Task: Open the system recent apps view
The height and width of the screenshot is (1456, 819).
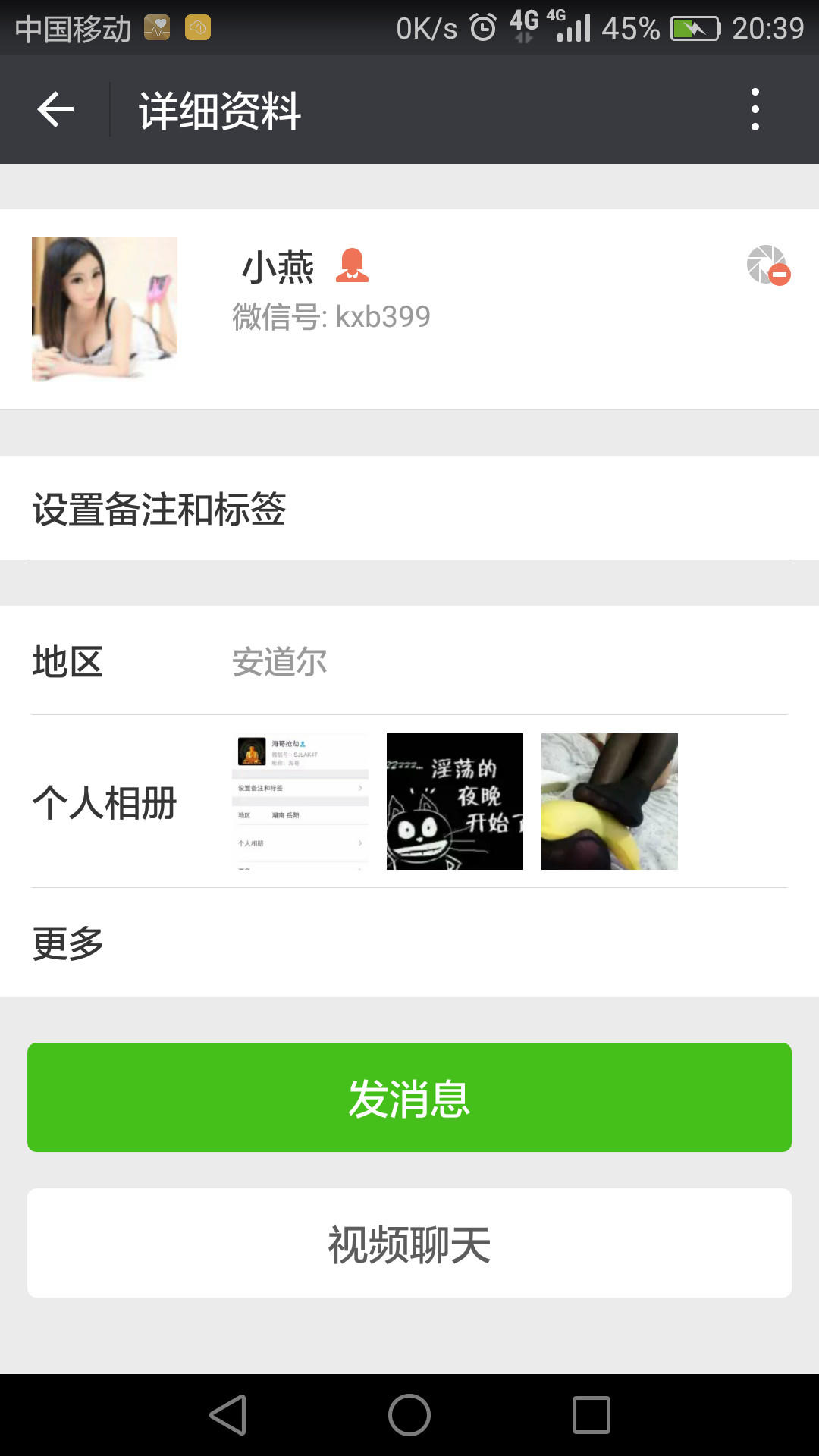Action: click(591, 1415)
